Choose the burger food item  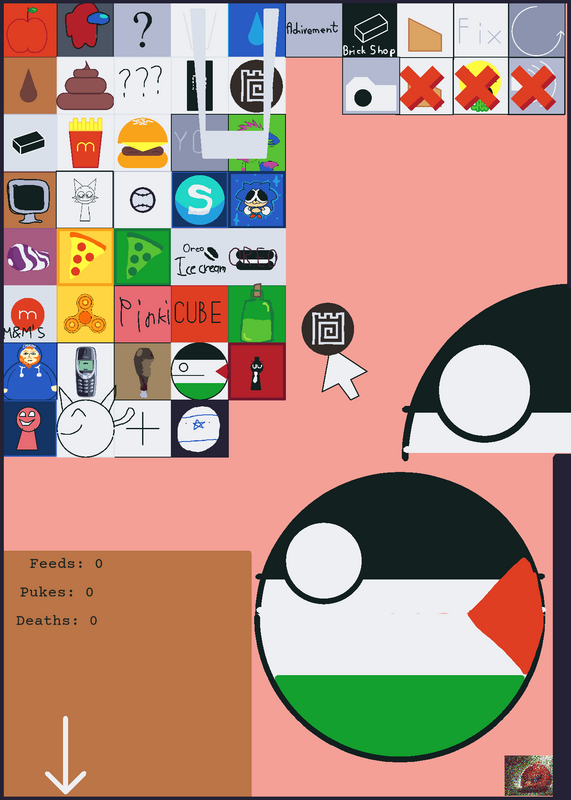142,143
